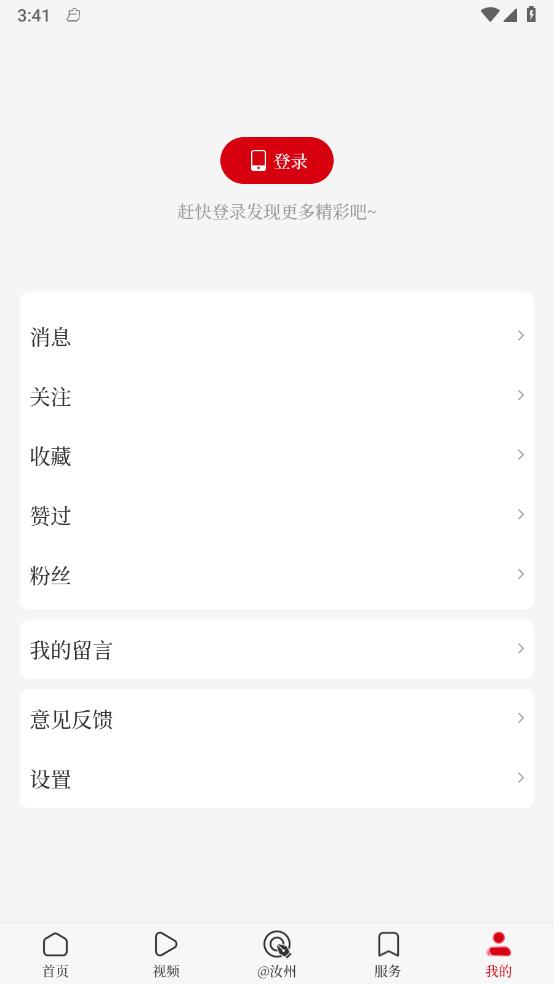Open the 关注 following list
This screenshot has width=554, height=984.
point(277,396)
